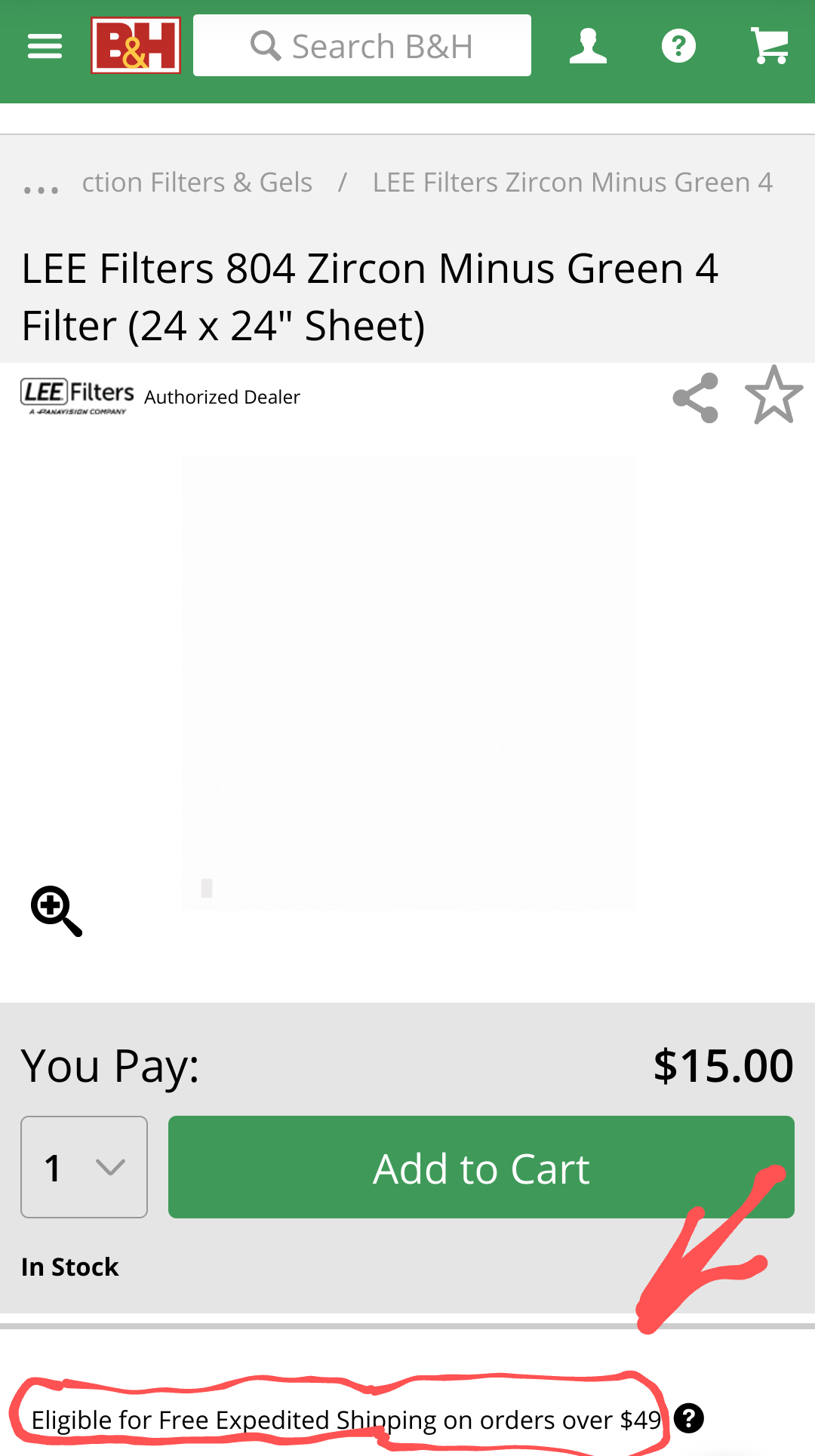Open the quantity dropdown
815x1456 pixels.
tap(84, 1167)
